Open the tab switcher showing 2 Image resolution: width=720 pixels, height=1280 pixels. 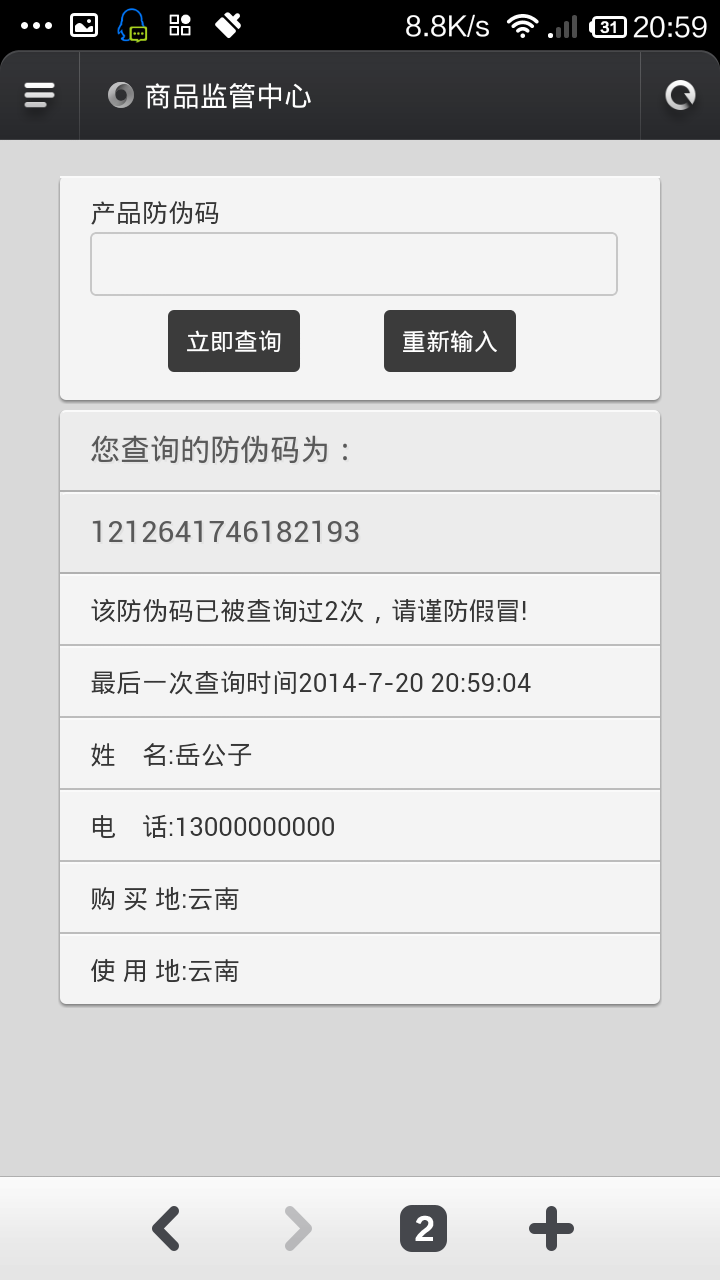423,1229
